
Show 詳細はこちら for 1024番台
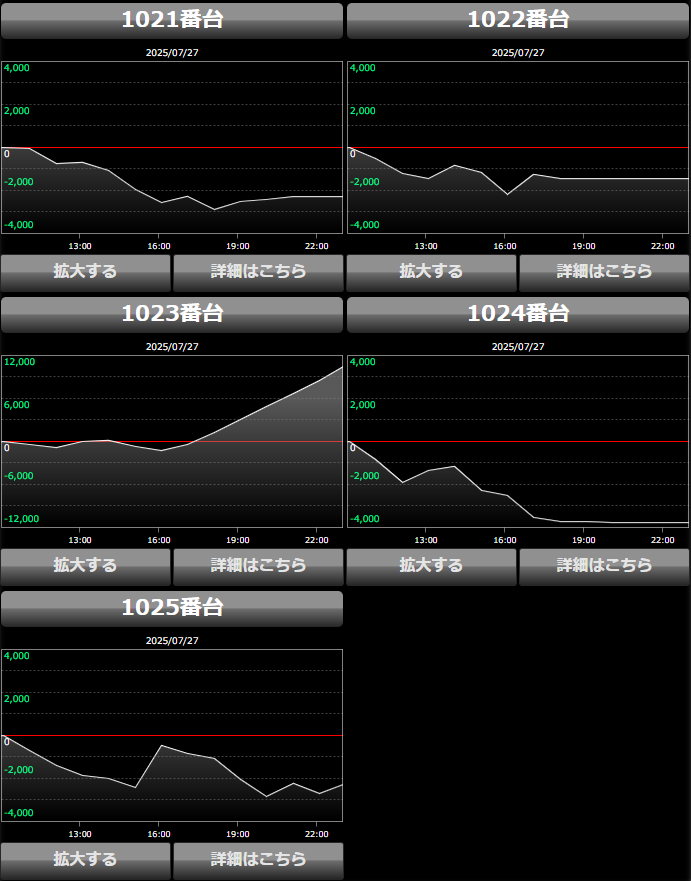[x=604, y=565]
